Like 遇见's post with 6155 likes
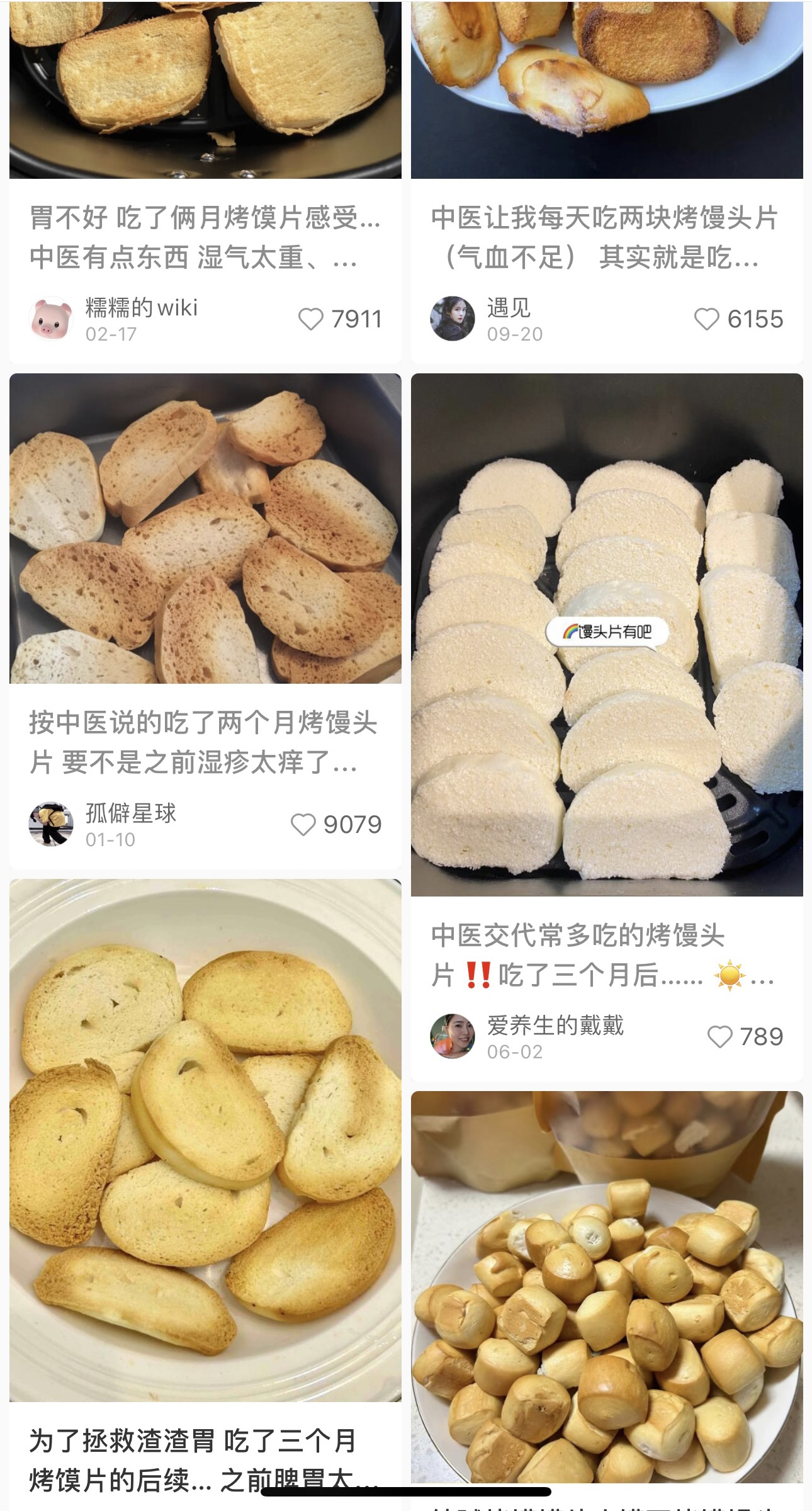This screenshot has height=1511, width=812. coord(706,319)
